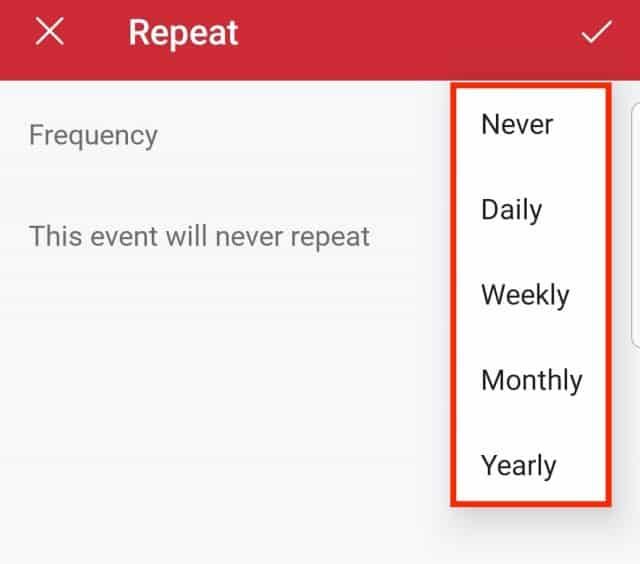640x564 pixels.
Task: Select the Never frequency option
Action: 517,125
